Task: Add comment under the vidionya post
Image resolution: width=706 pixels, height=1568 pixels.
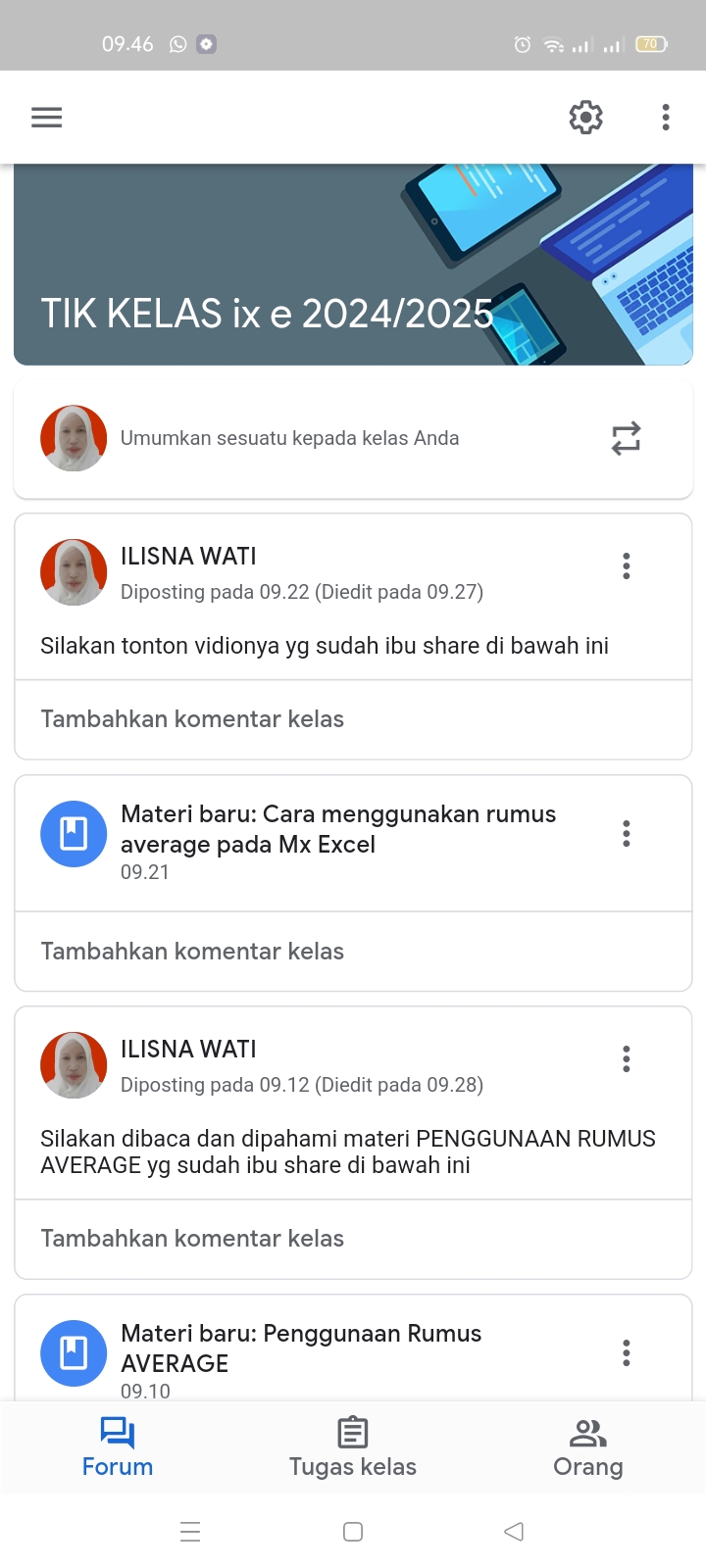Action: pyautogui.click(x=192, y=719)
